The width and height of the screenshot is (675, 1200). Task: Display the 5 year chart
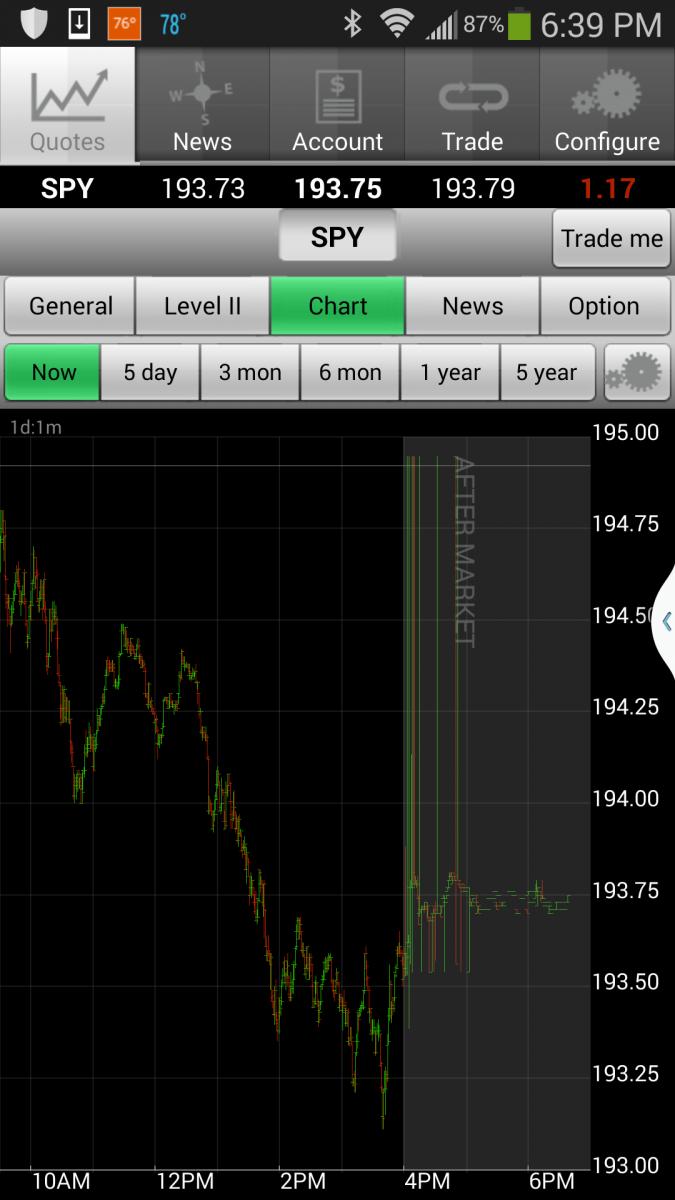click(547, 373)
